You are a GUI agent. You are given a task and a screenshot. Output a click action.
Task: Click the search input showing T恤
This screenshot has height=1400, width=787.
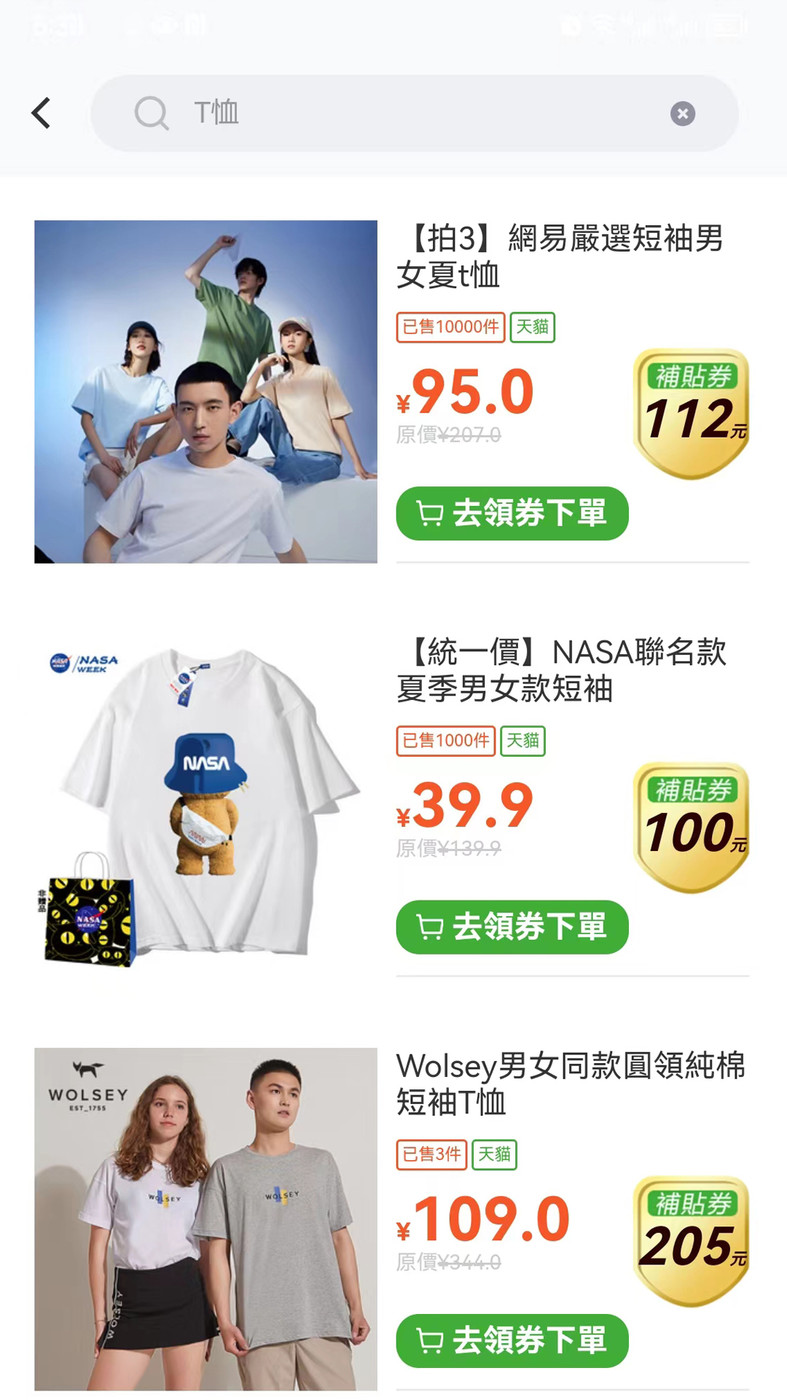[400, 113]
